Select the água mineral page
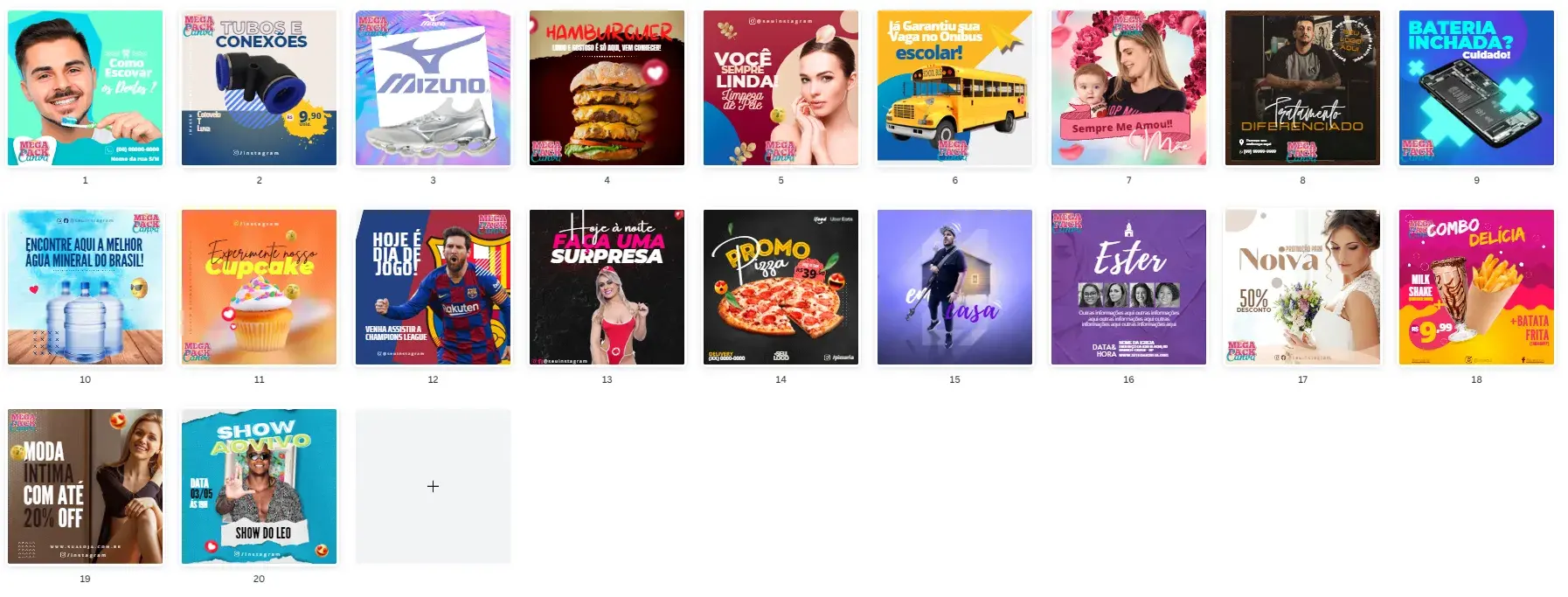Viewport: 1568px width, 597px height. tap(85, 287)
